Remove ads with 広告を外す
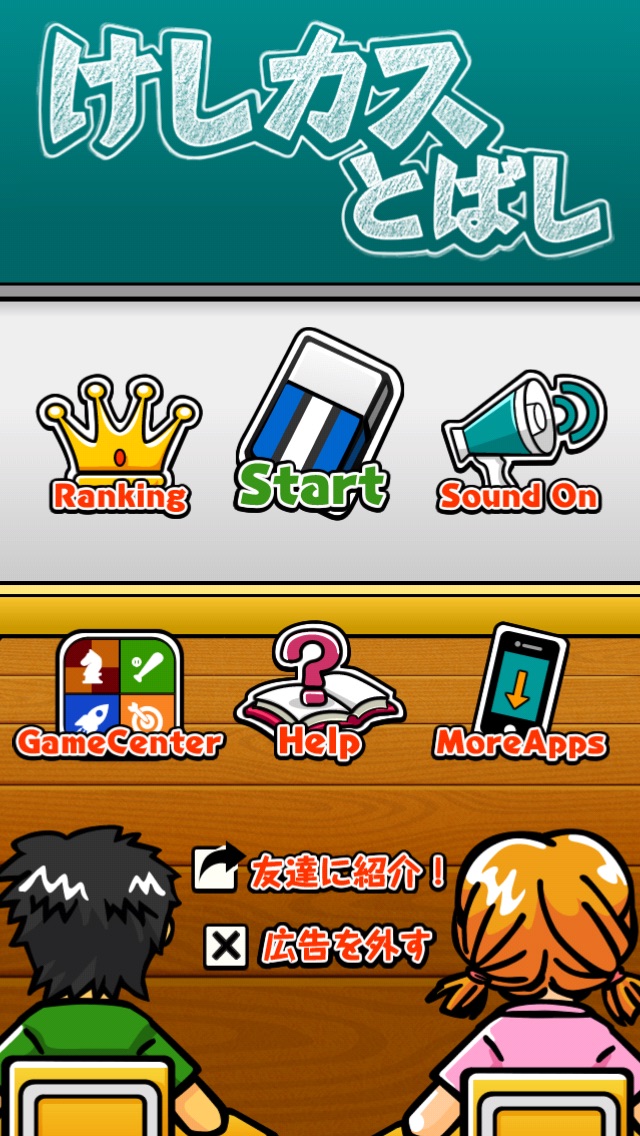Image resolution: width=640 pixels, height=1136 pixels. pos(320,945)
